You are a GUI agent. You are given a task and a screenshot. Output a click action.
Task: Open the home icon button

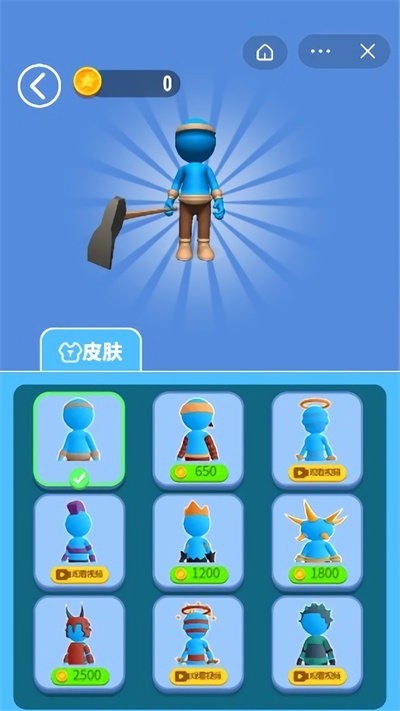point(265,52)
